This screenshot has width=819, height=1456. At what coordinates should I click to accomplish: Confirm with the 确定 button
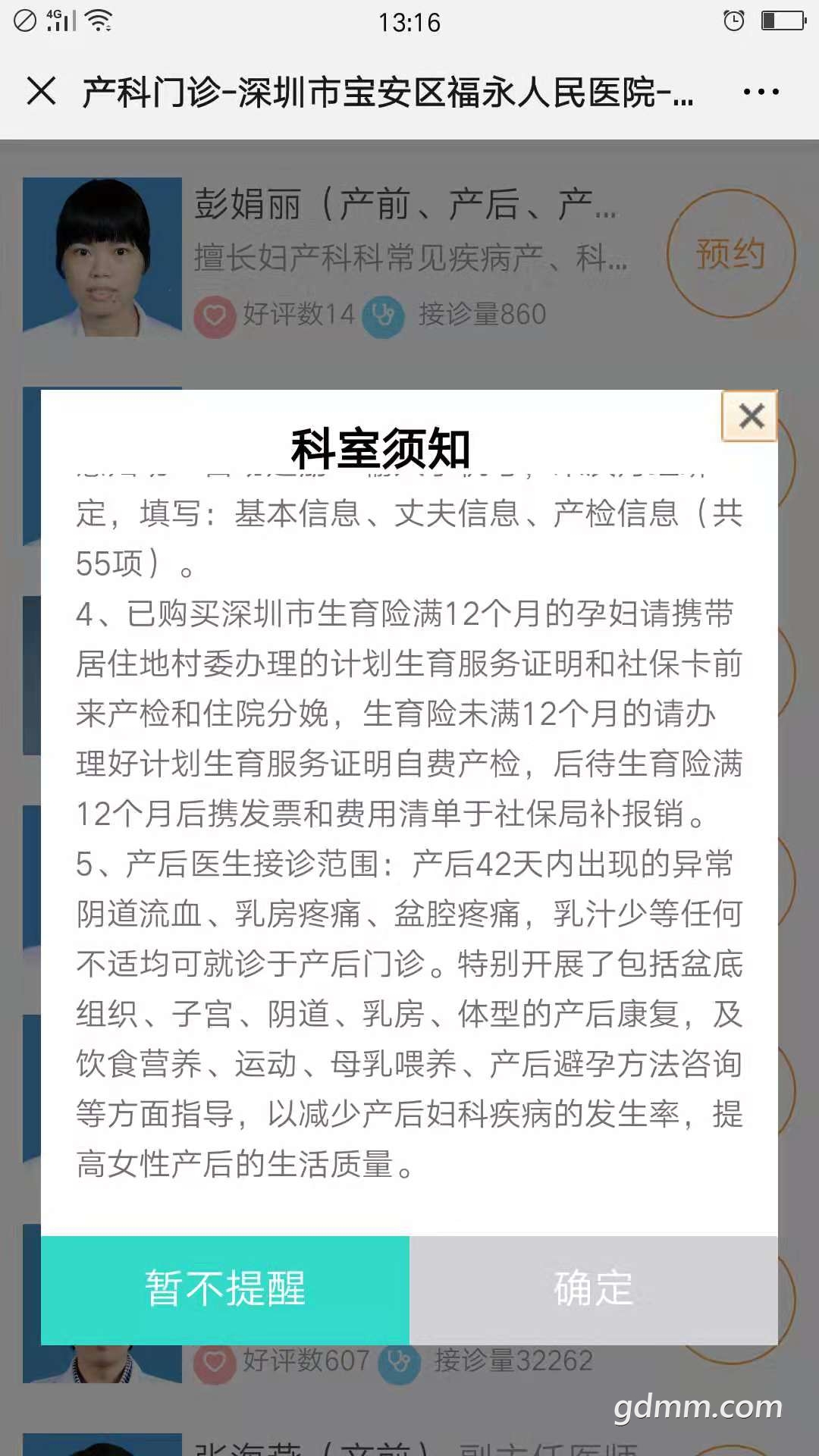(x=594, y=1290)
